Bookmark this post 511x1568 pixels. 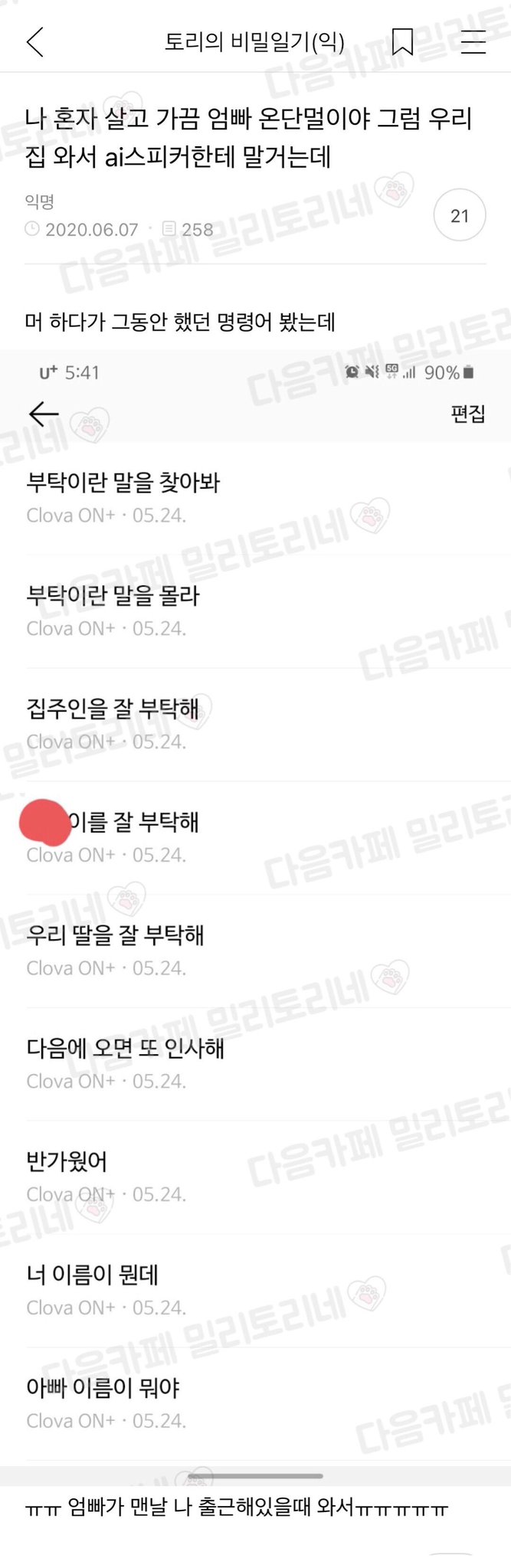[403, 41]
